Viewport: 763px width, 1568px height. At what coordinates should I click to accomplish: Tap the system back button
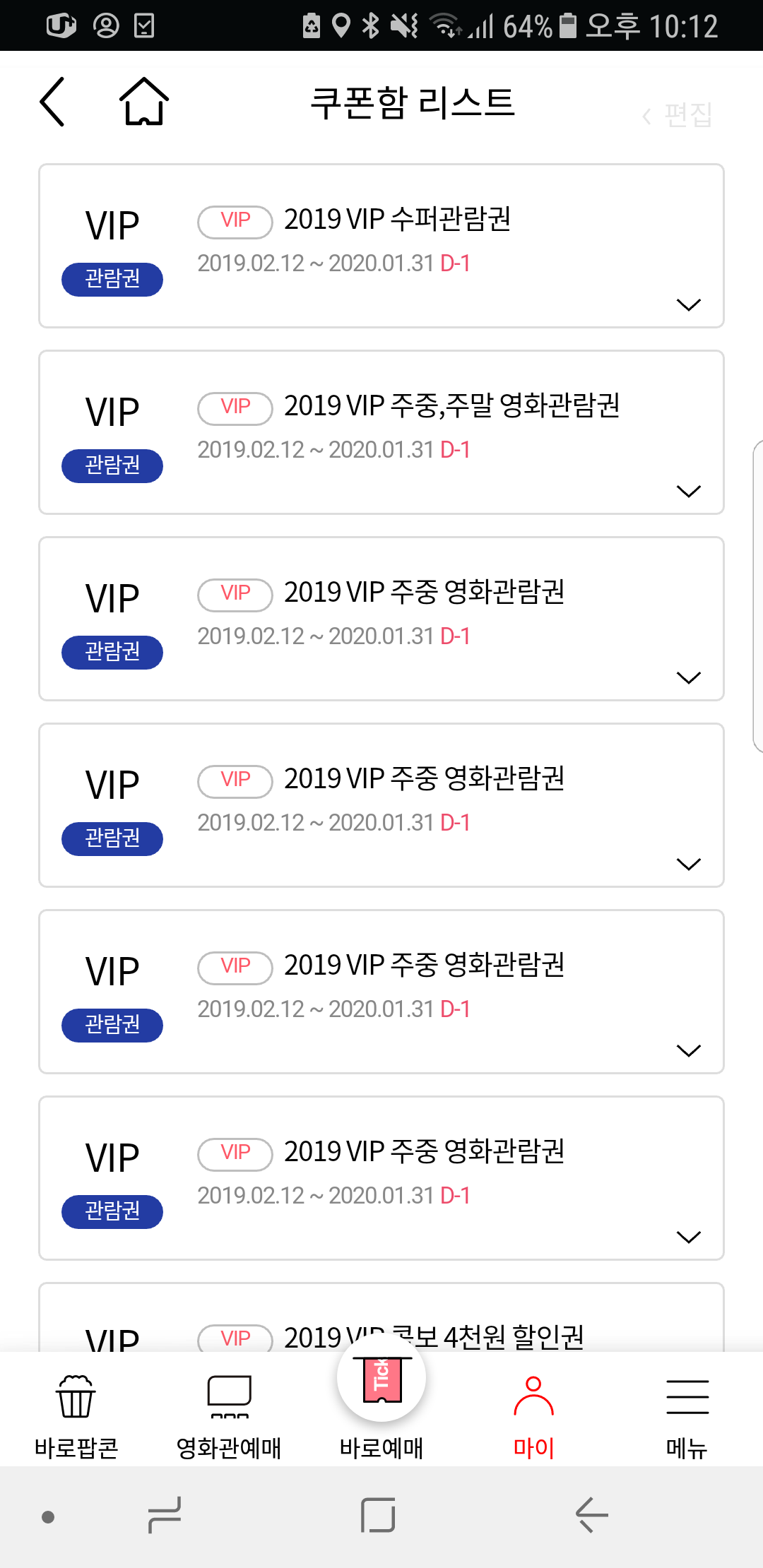(592, 1515)
